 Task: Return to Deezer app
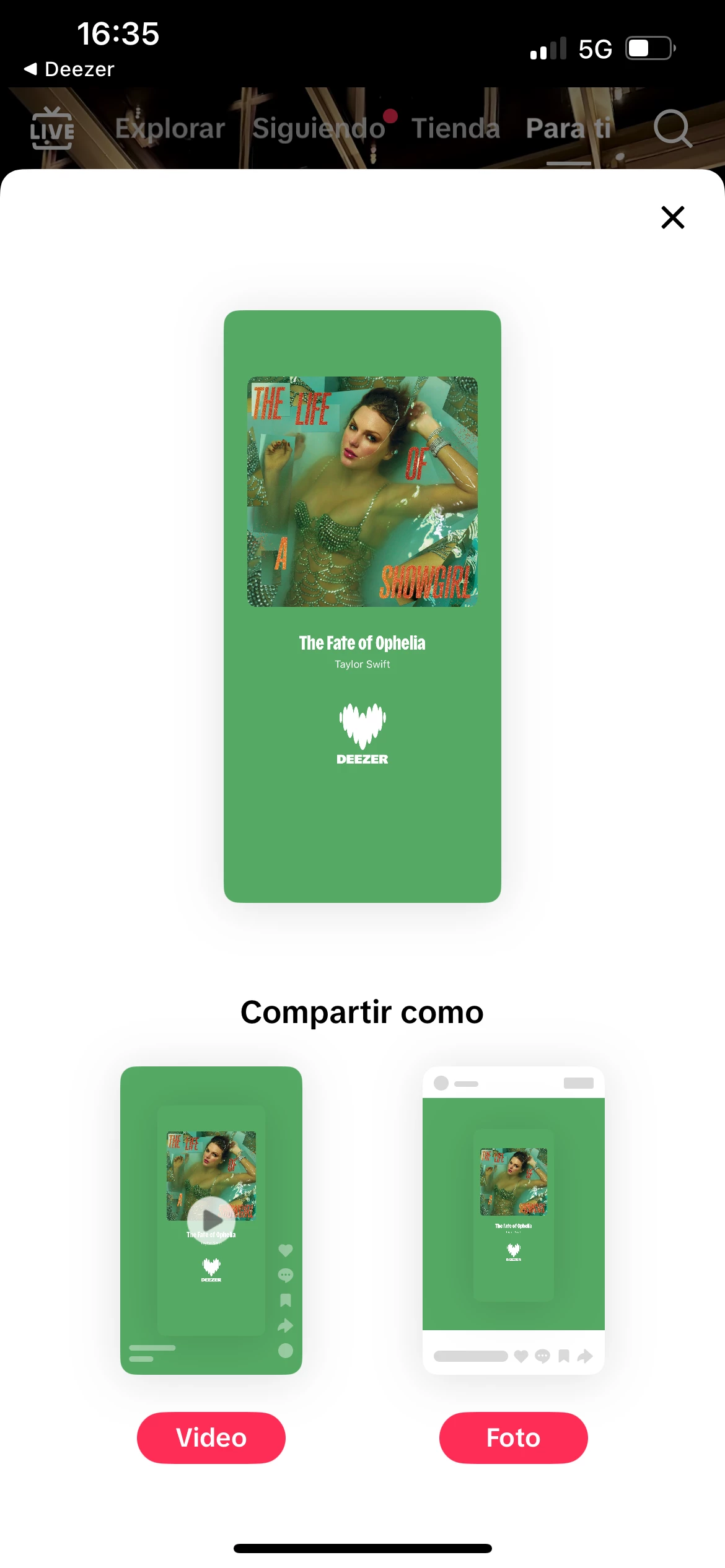coord(68,69)
